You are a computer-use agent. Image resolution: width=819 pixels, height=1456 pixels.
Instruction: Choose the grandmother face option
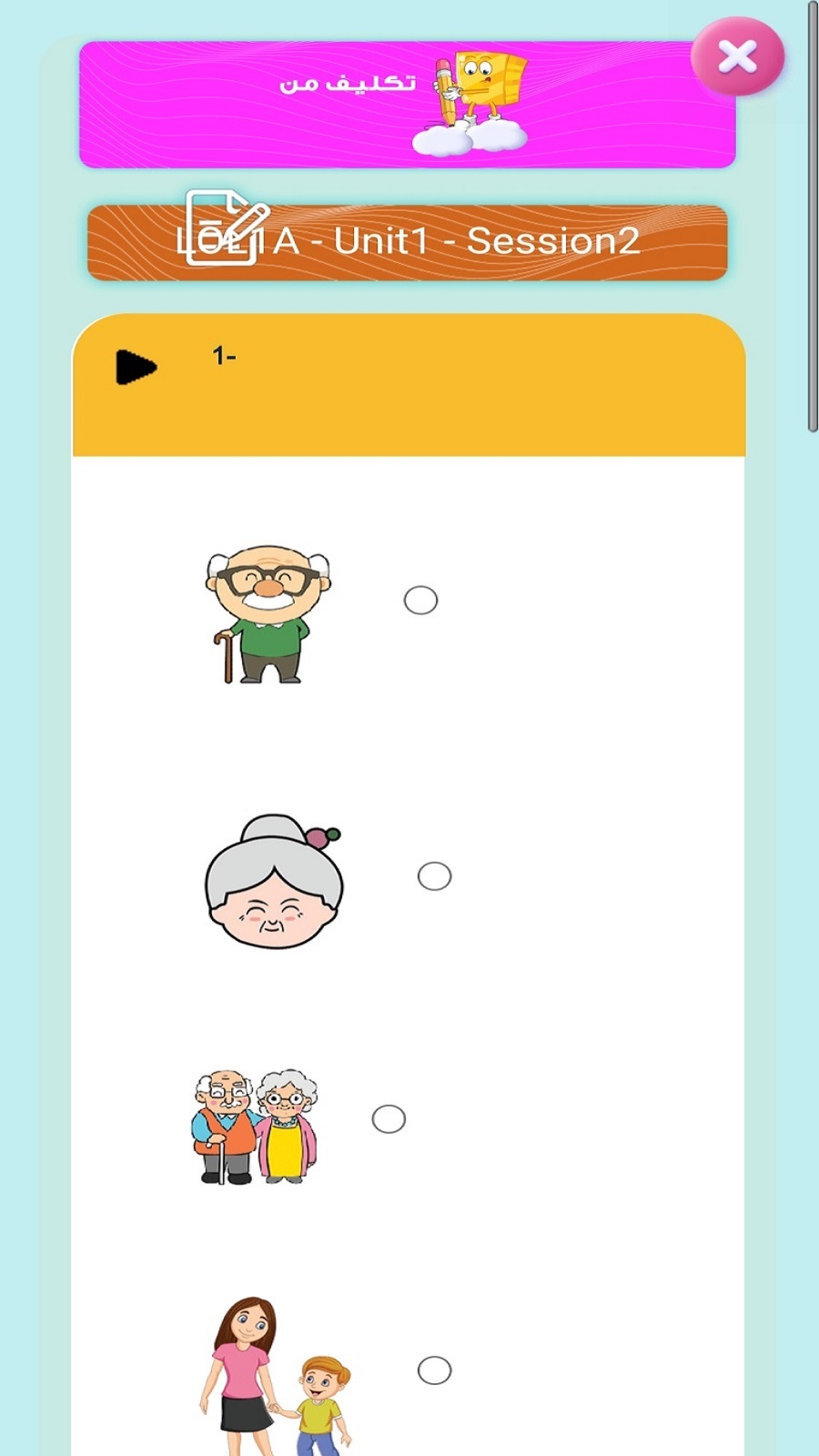(434, 876)
